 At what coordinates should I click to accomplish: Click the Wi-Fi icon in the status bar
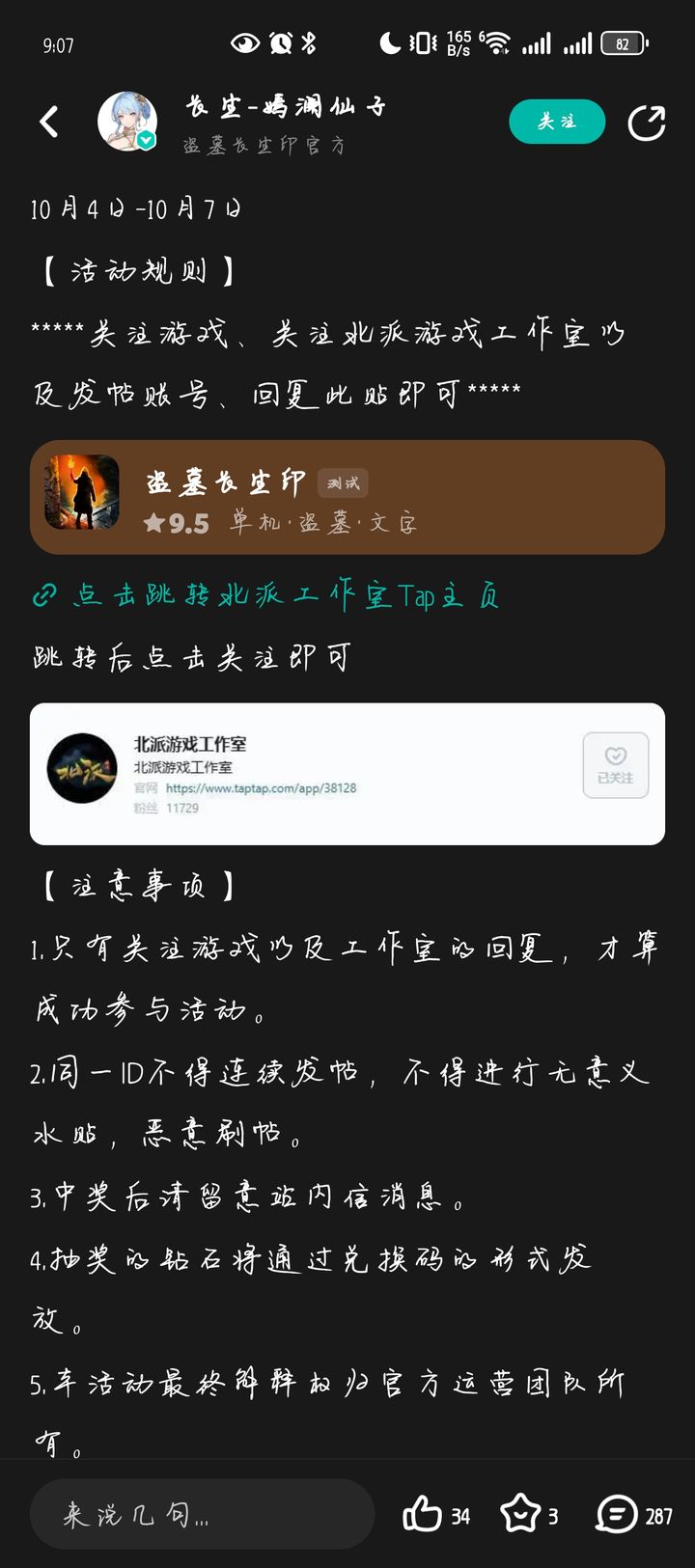(495, 42)
